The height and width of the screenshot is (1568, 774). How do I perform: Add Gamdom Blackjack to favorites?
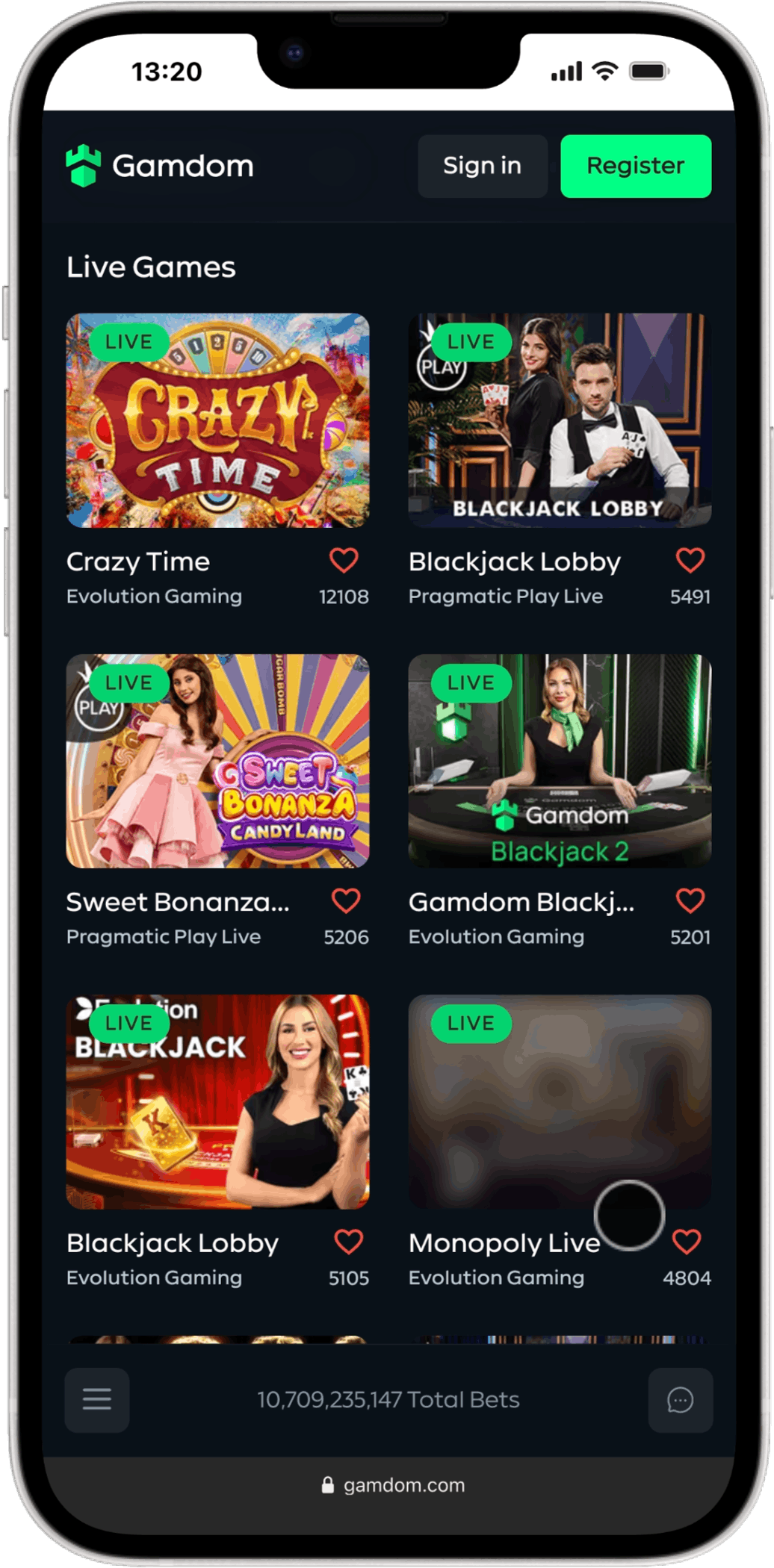point(690,900)
